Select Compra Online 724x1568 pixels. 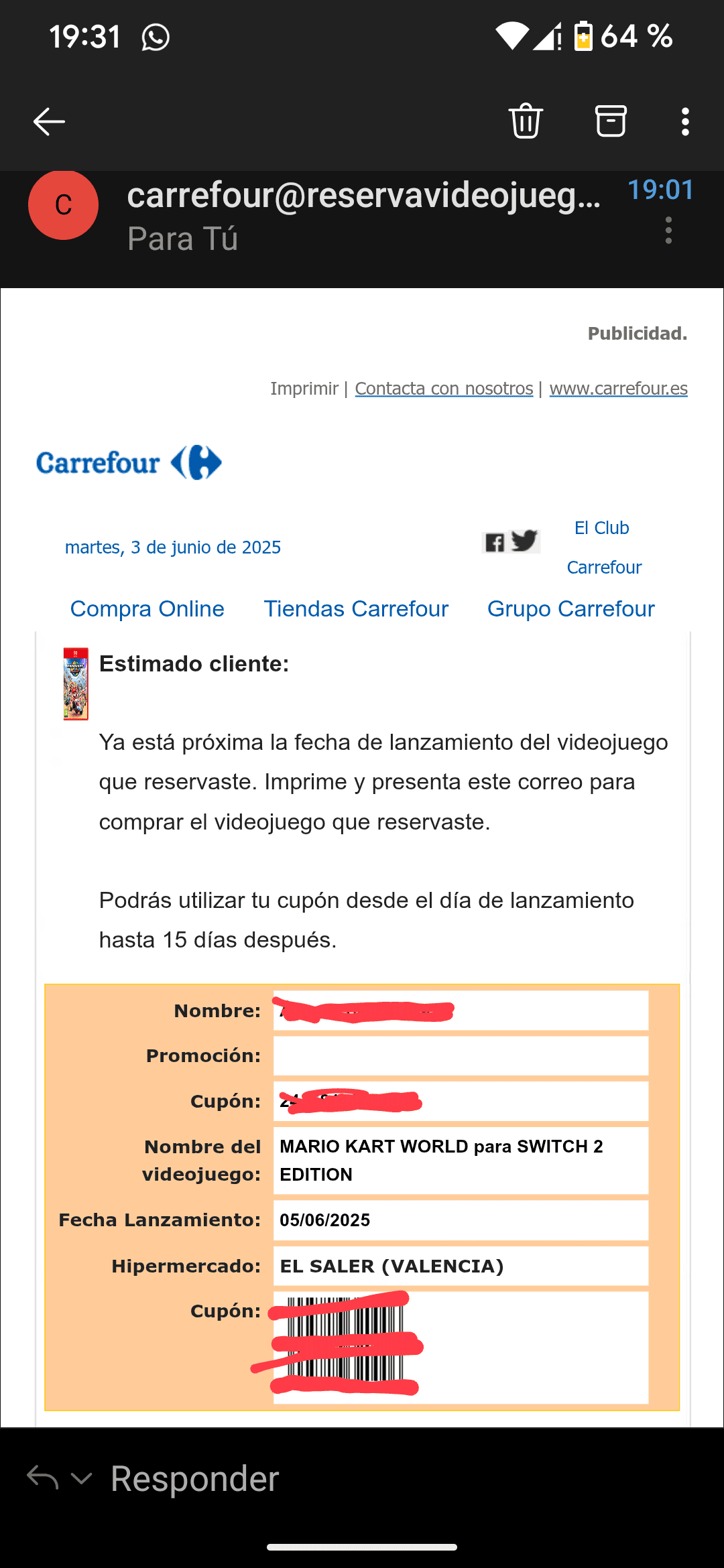(x=147, y=608)
